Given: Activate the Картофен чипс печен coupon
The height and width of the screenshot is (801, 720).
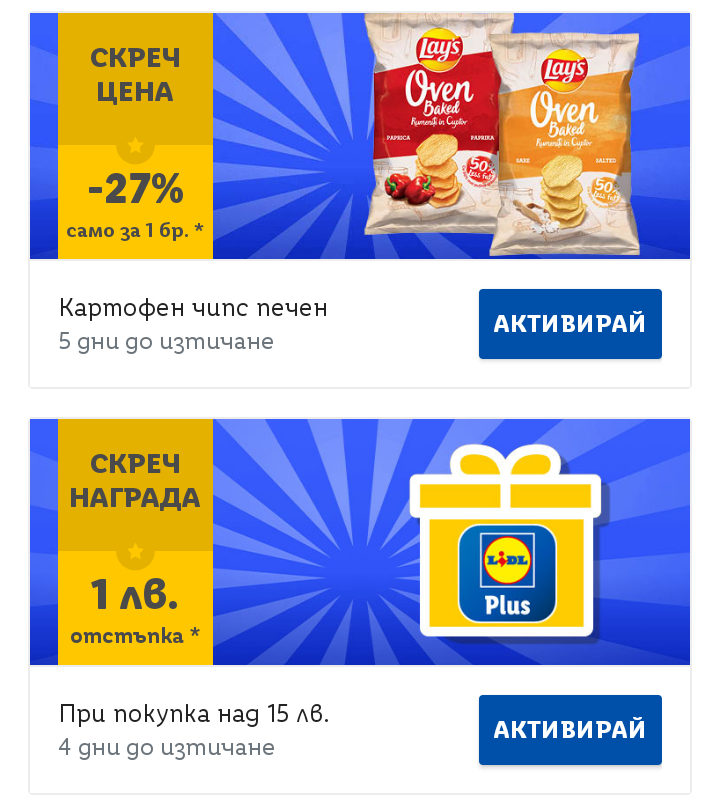Looking at the screenshot, I should pos(570,324).
